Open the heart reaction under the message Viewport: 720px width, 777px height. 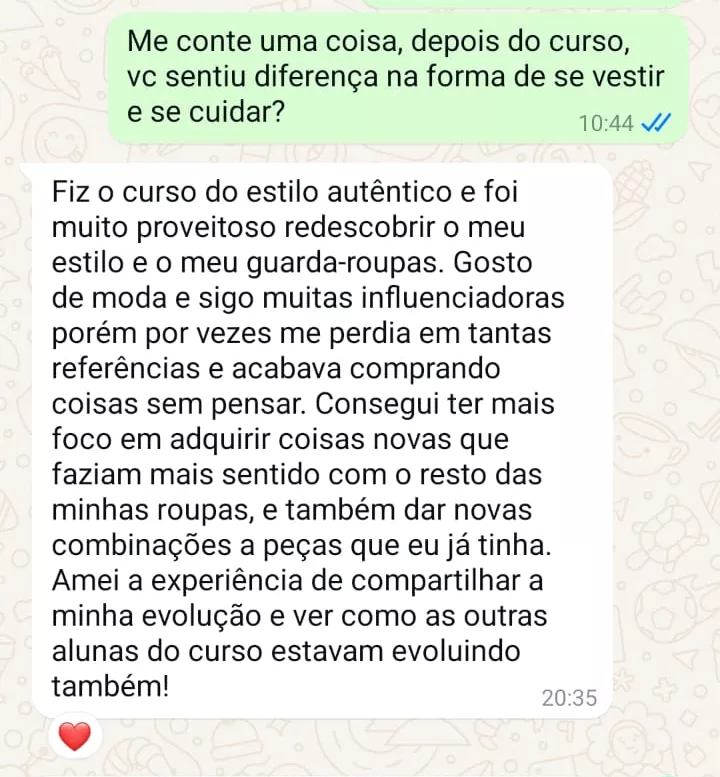tap(74, 737)
